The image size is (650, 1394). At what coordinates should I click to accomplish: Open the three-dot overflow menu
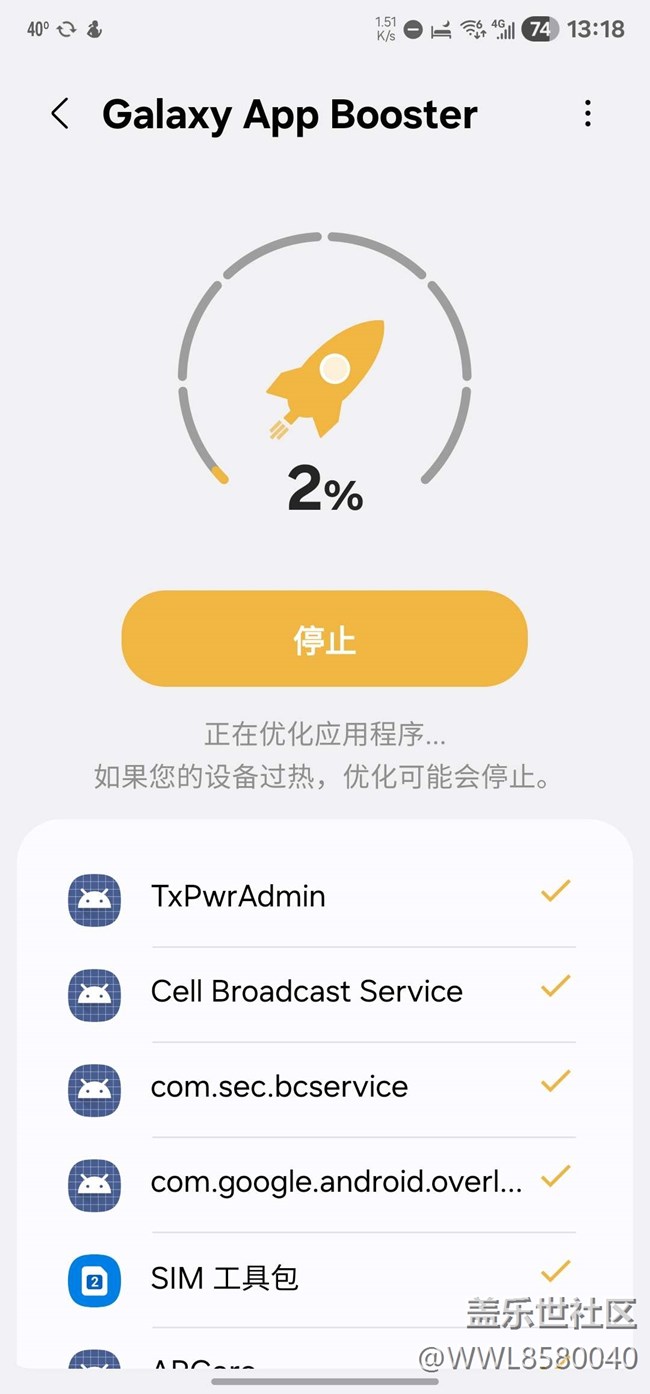coord(588,114)
